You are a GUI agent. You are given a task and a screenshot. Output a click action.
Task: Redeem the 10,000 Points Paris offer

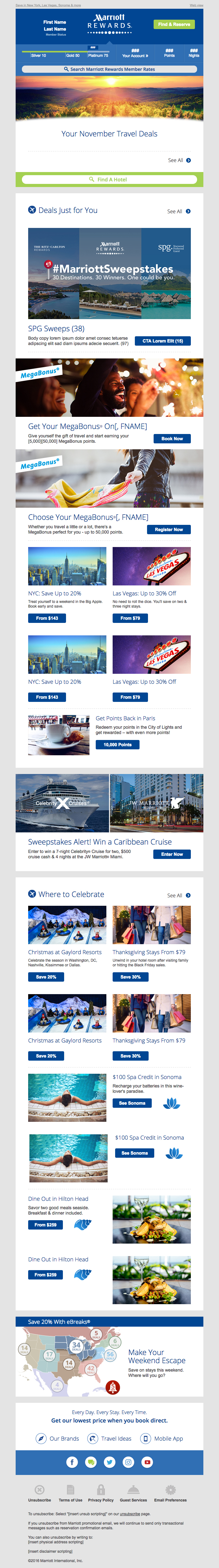click(117, 744)
